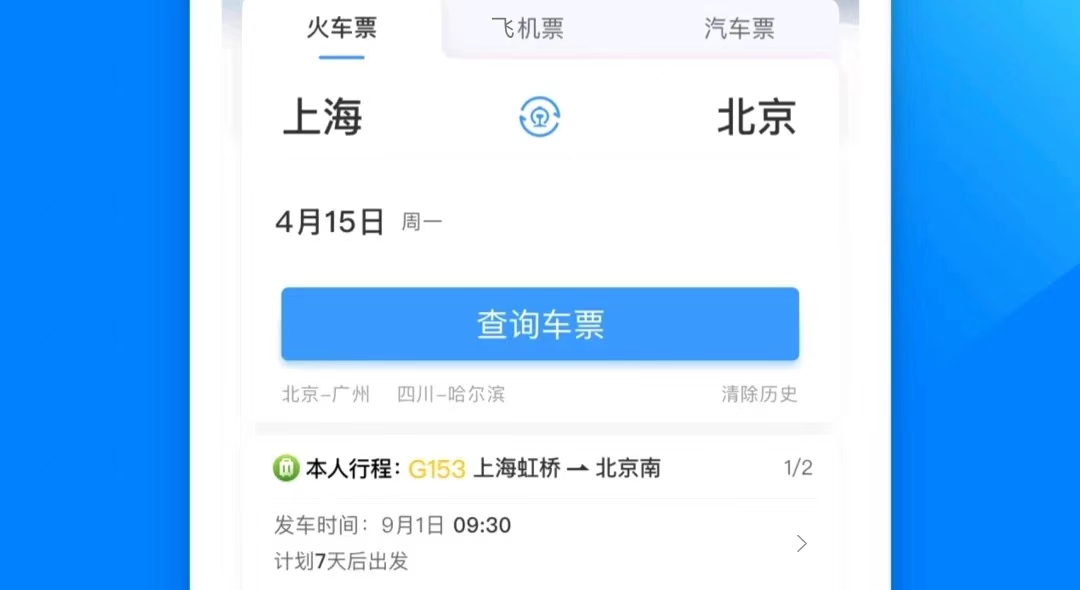Select the 火车票 tab

tap(341, 28)
